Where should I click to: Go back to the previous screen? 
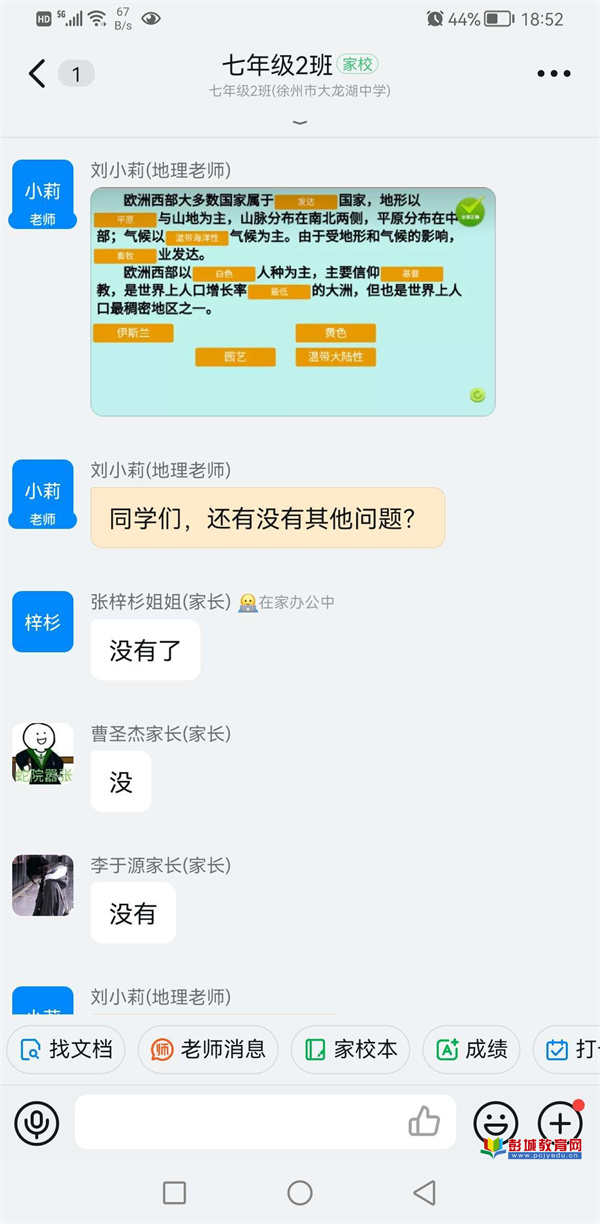tap(37, 73)
